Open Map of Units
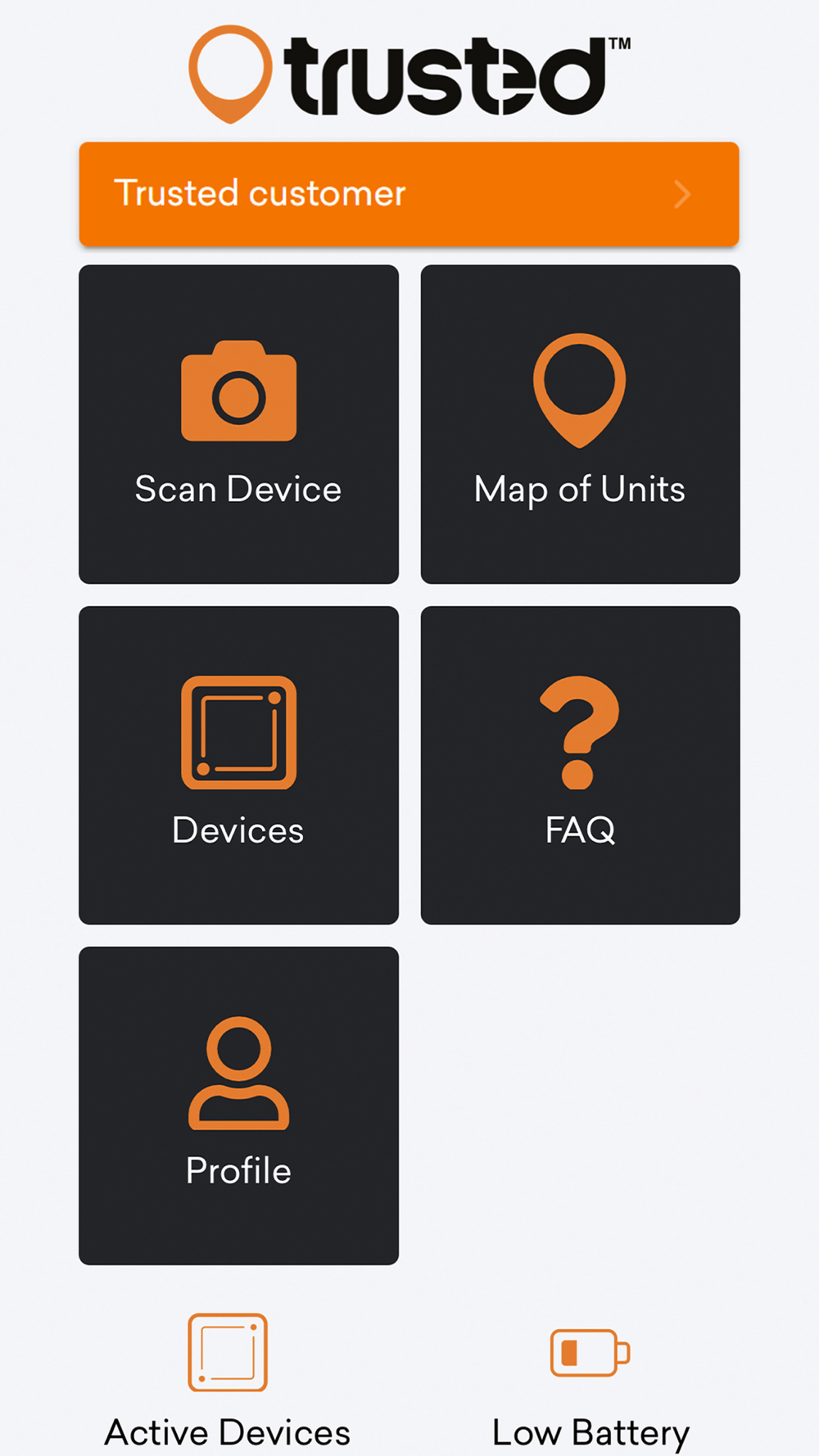Viewport: 819px width, 1456px height. (580, 424)
